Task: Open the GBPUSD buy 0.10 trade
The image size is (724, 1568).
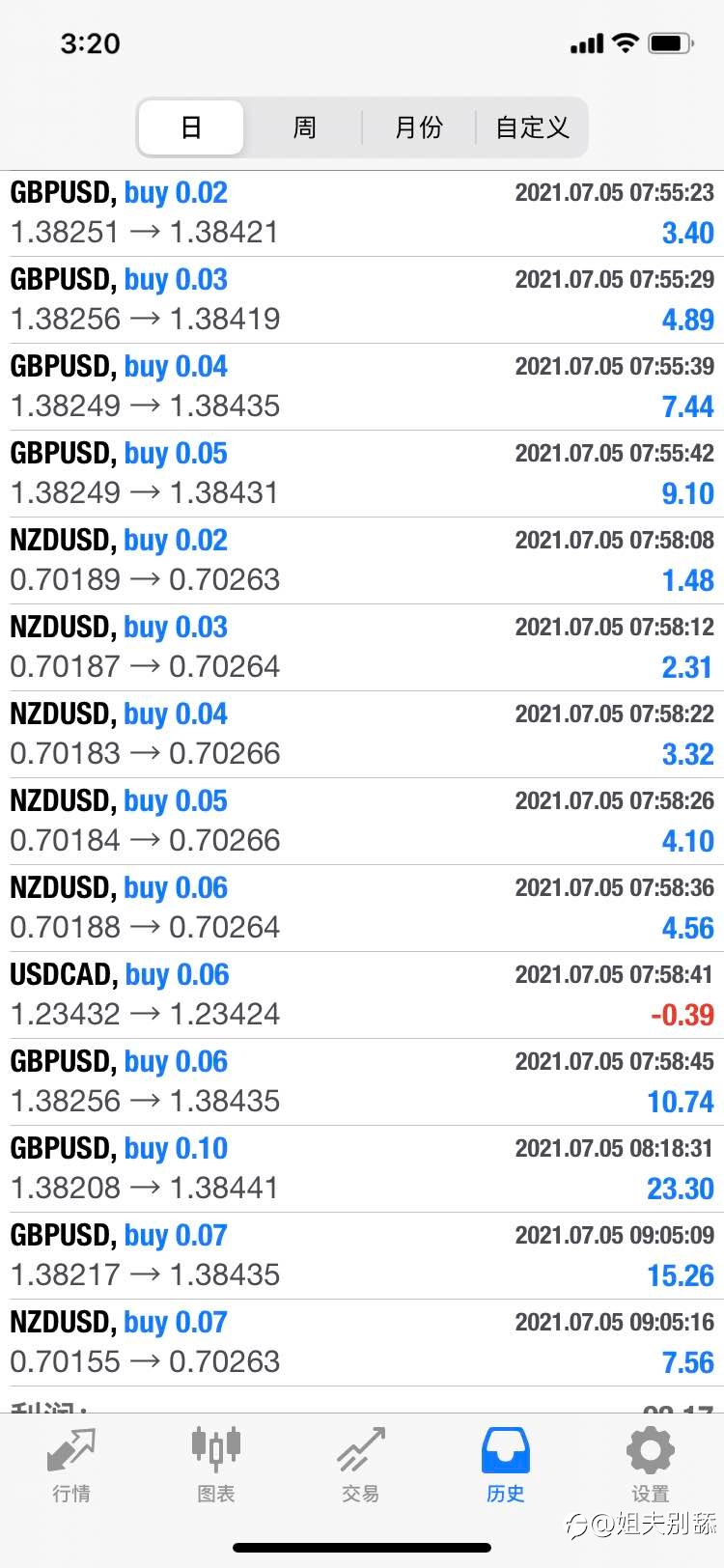Action: [362, 1169]
